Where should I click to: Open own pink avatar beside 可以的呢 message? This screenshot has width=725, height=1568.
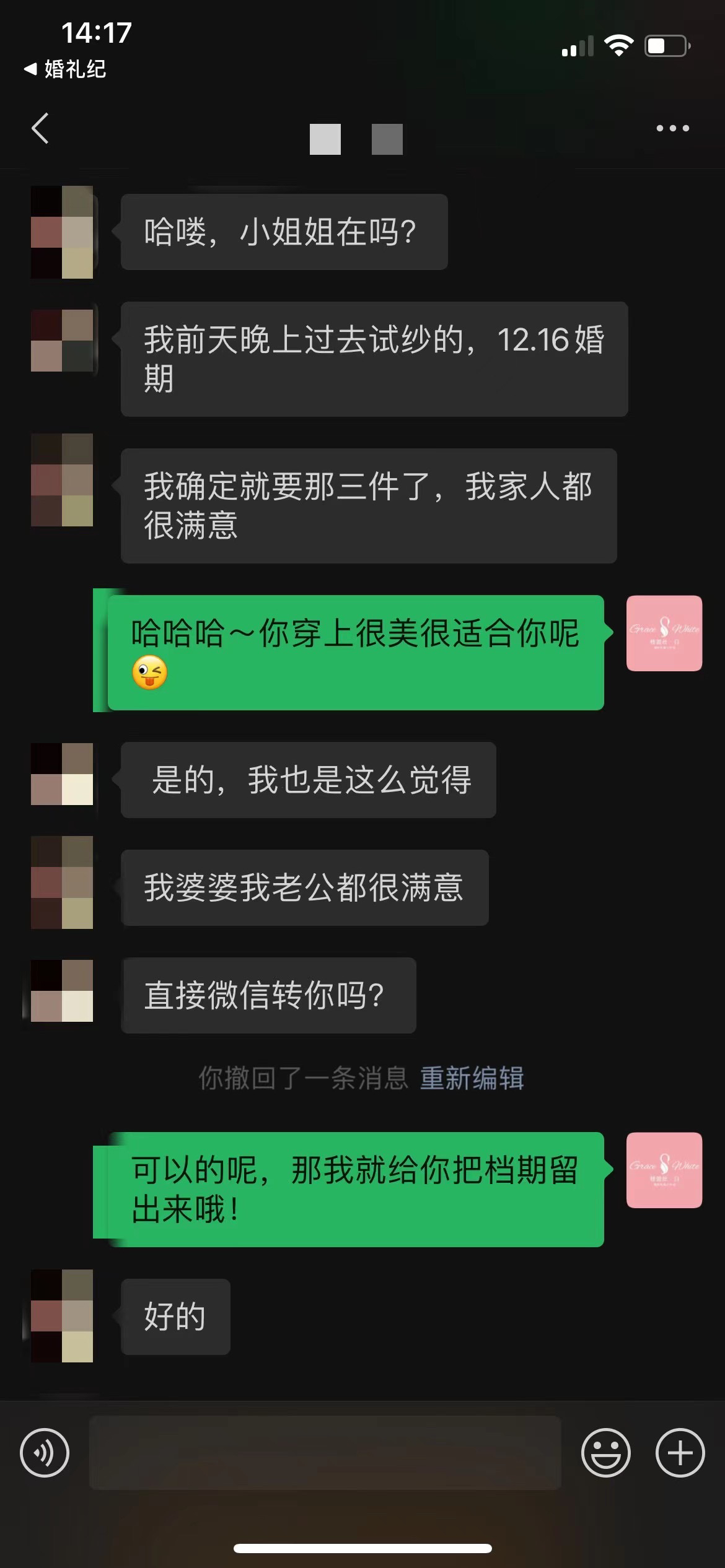coord(664,1170)
